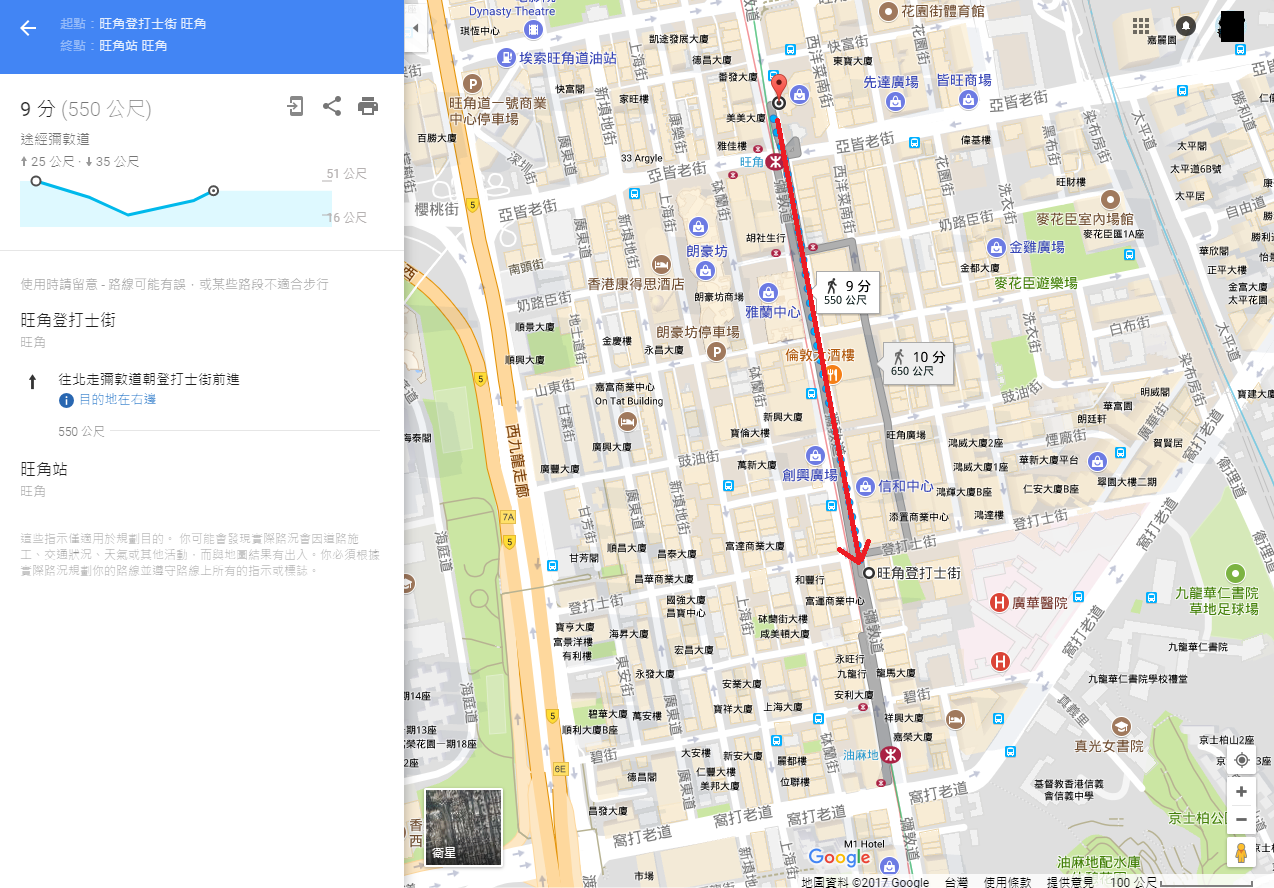1274x888 pixels.
Task: Select the alternate 10 分 650 公尺 route
Action: pyautogui.click(x=917, y=363)
